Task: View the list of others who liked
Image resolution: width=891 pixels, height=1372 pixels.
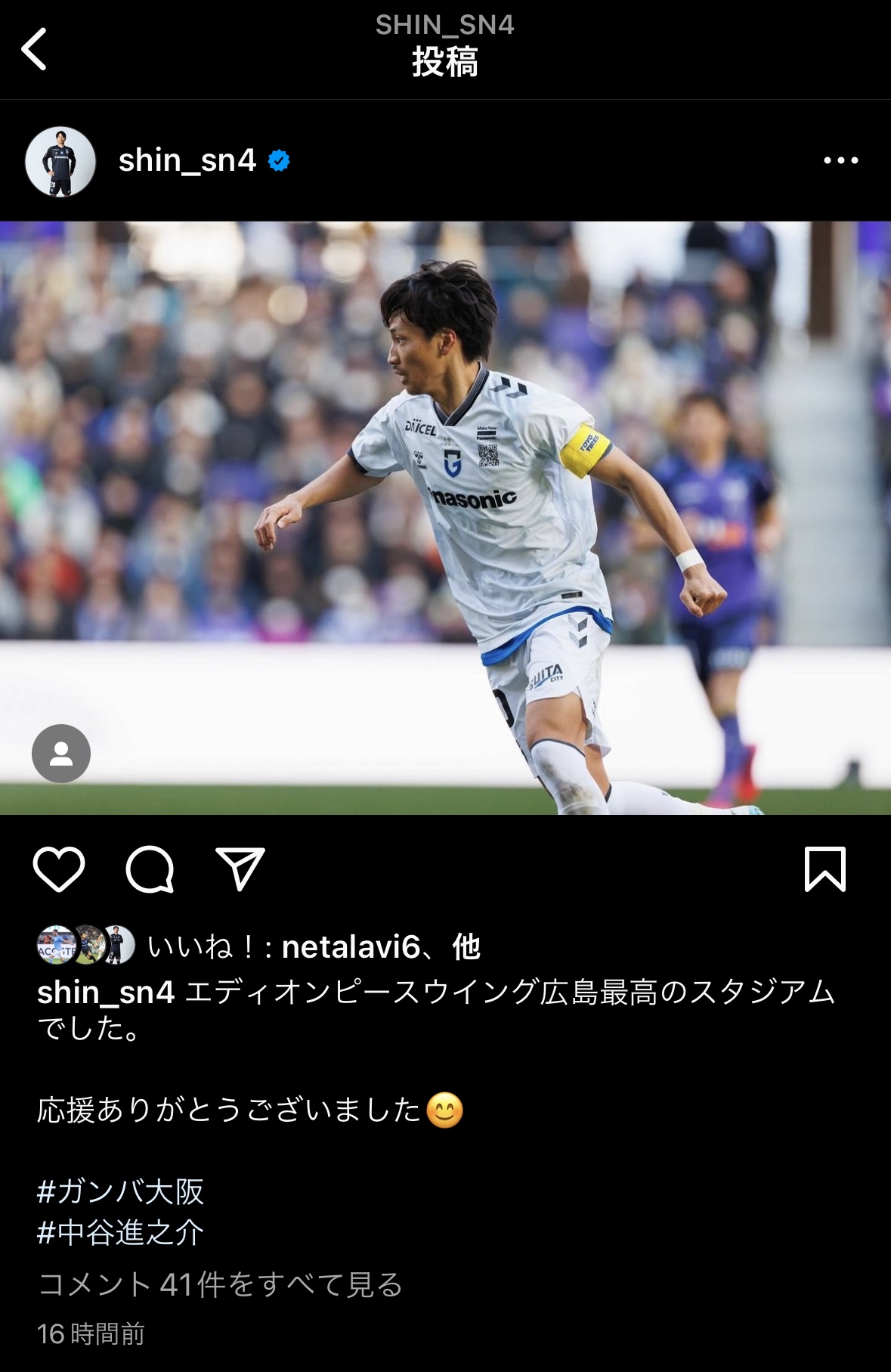Action: (466, 946)
